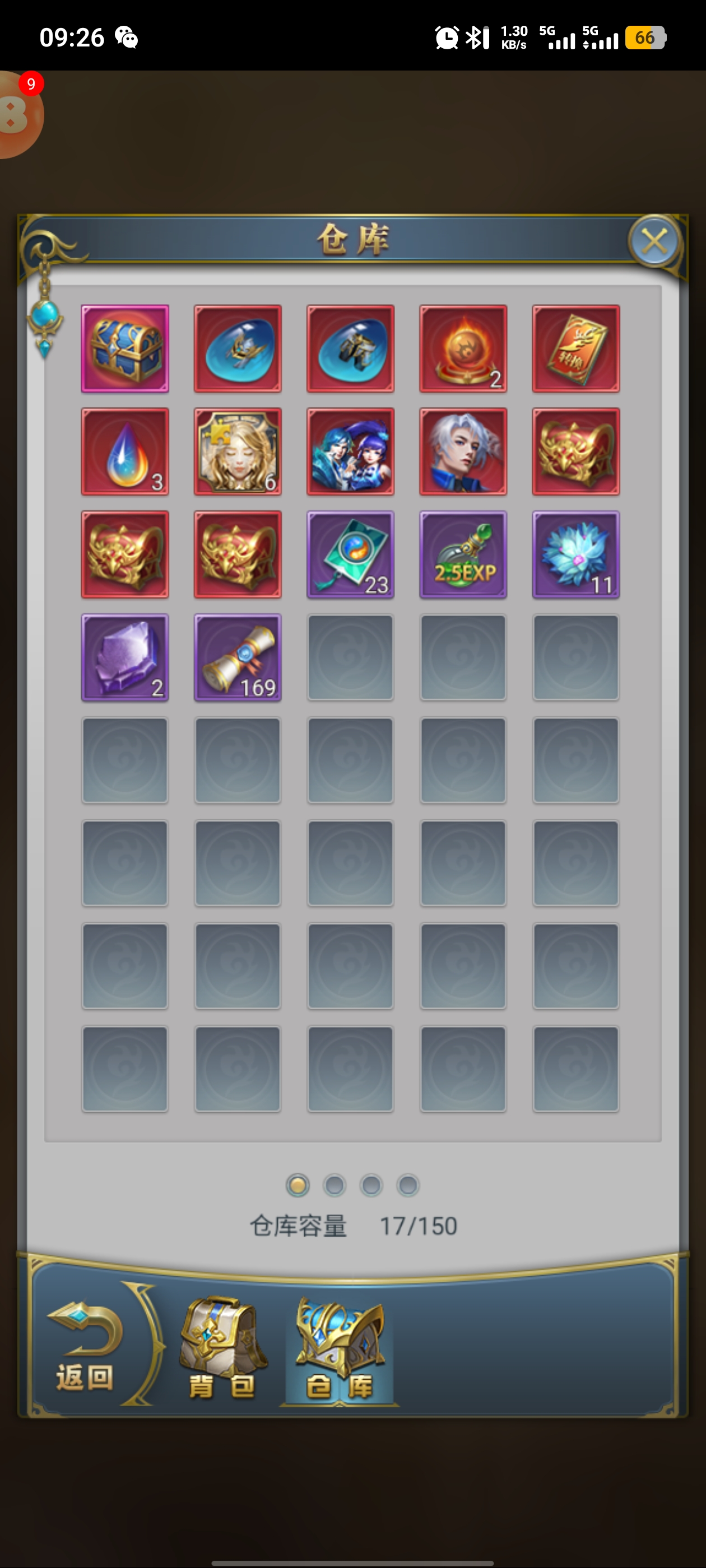Jump to the second warehouse page dot
706x1568 pixels.
335,1185
